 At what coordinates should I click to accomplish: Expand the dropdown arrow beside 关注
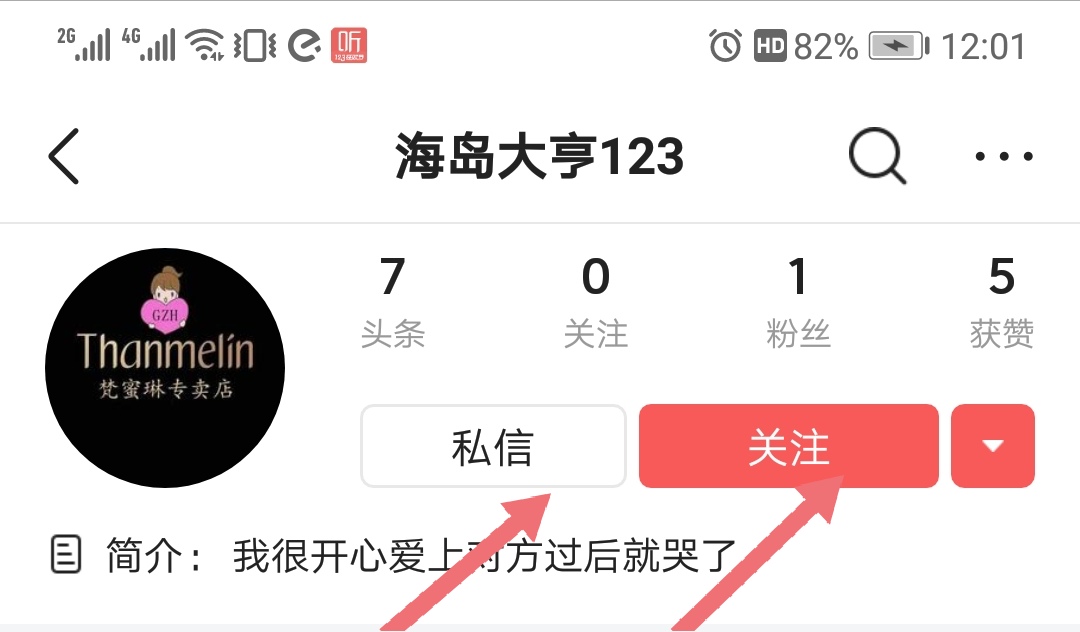click(x=992, y=446)
